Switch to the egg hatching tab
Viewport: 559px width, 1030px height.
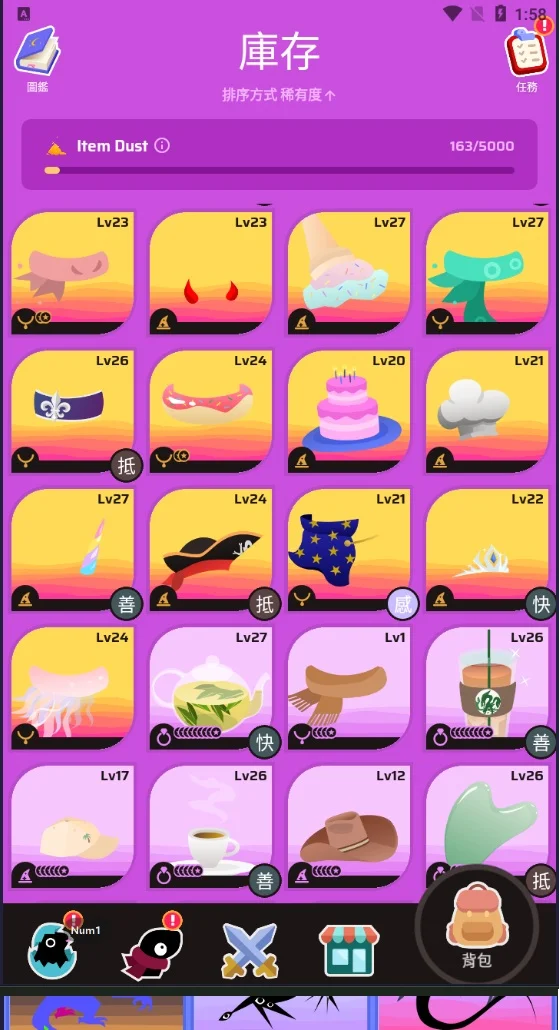[53, 949]
